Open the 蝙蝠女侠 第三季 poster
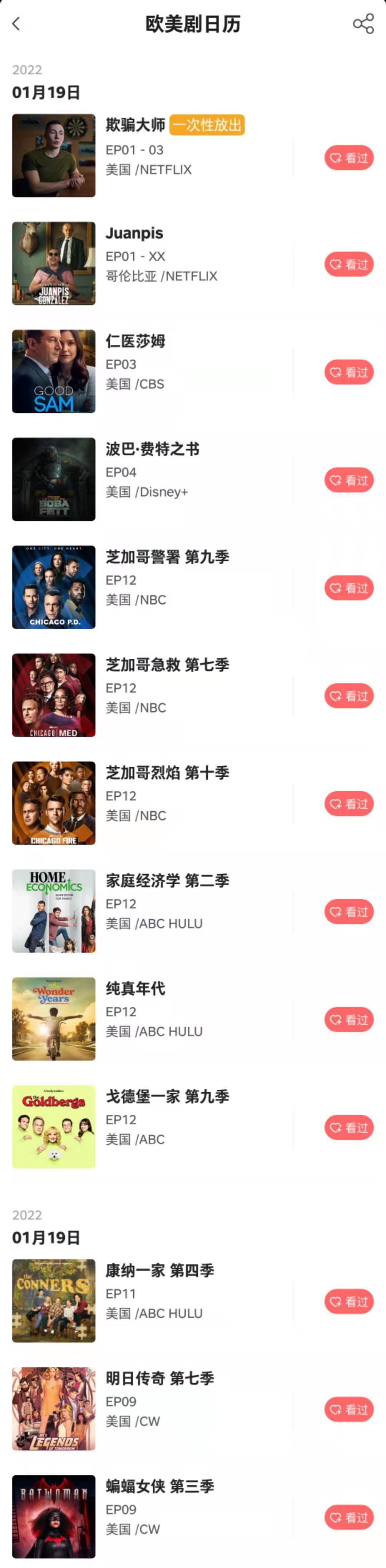Viewport: 386px width, 1568px height. click(54, 1516)
